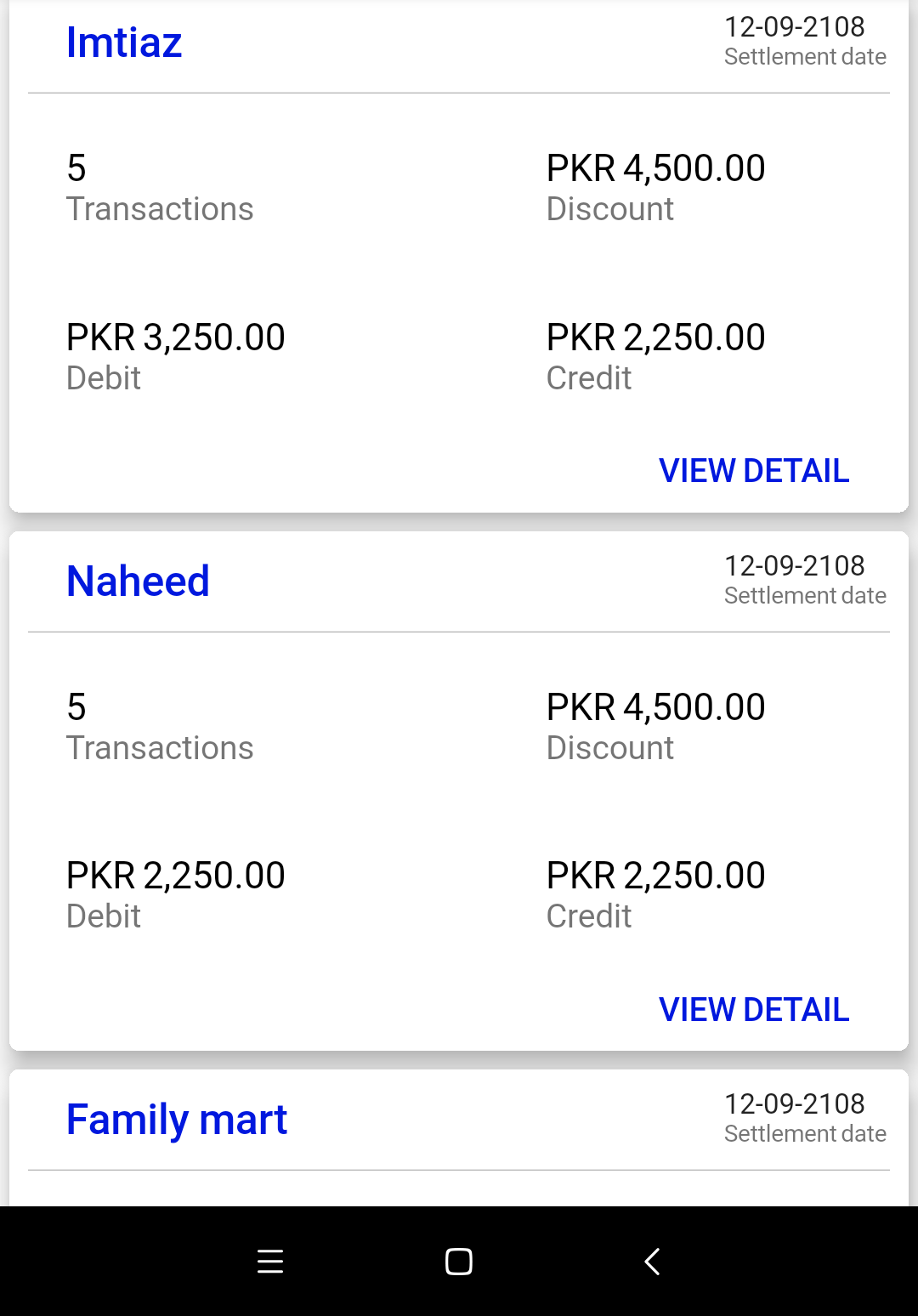Tap the Credit amount on the Naheed card
The width and height of the screenshot is (918, 1316).
tap(655, 875)
